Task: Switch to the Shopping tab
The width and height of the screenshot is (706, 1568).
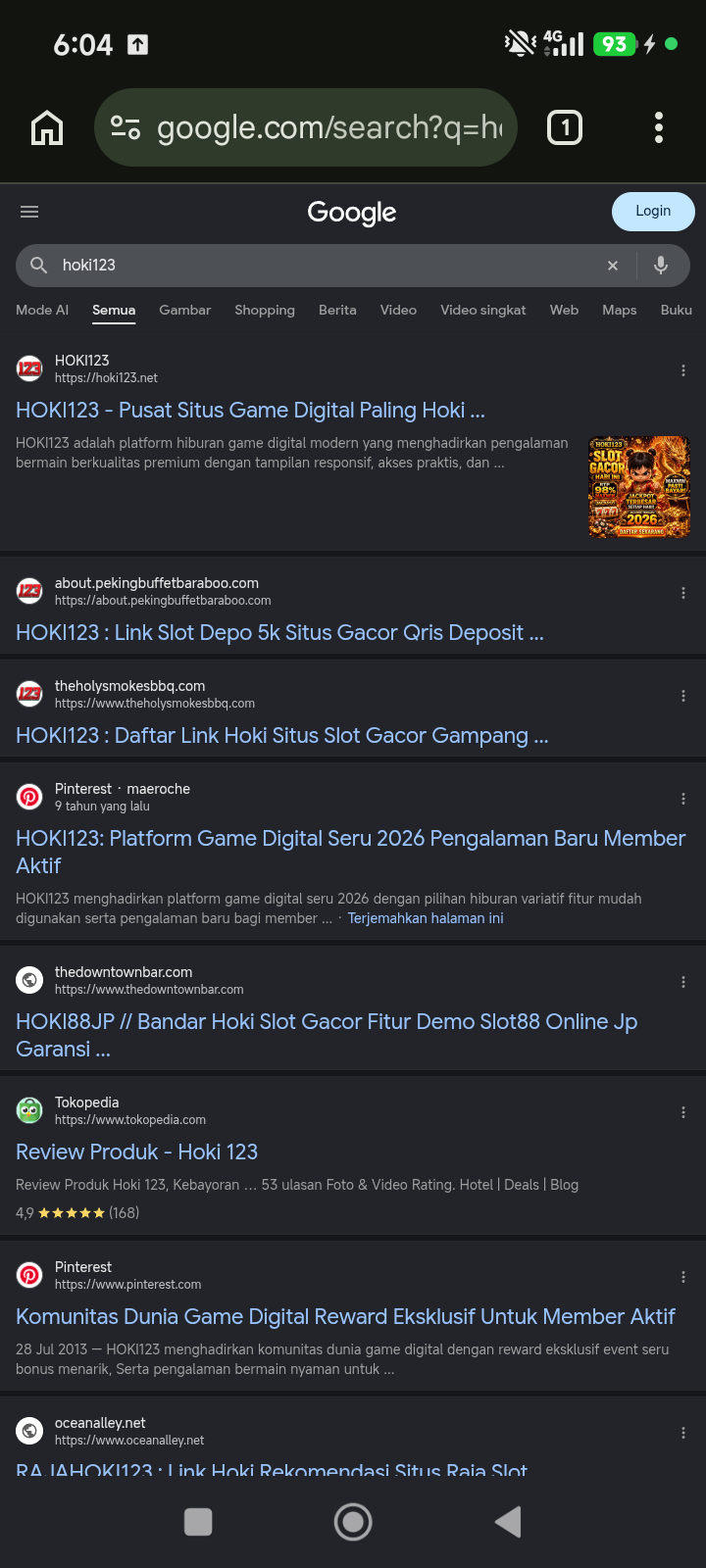Action: [x=265, y=310]
